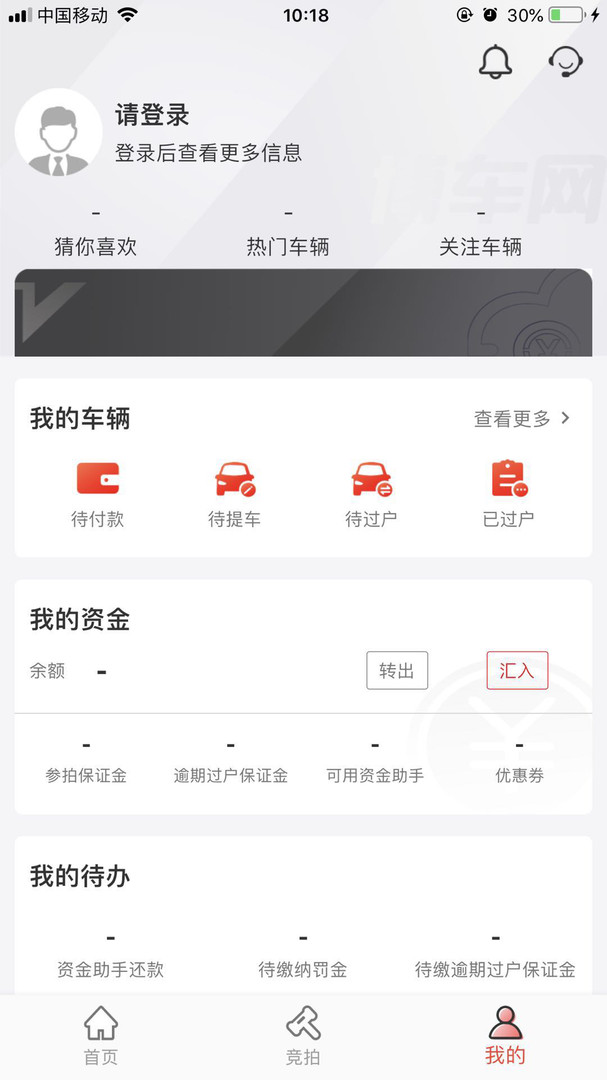This screenshot has width=607, height=1080.
Task: Contact customer service via headset icon
Action: coord(566,62)
